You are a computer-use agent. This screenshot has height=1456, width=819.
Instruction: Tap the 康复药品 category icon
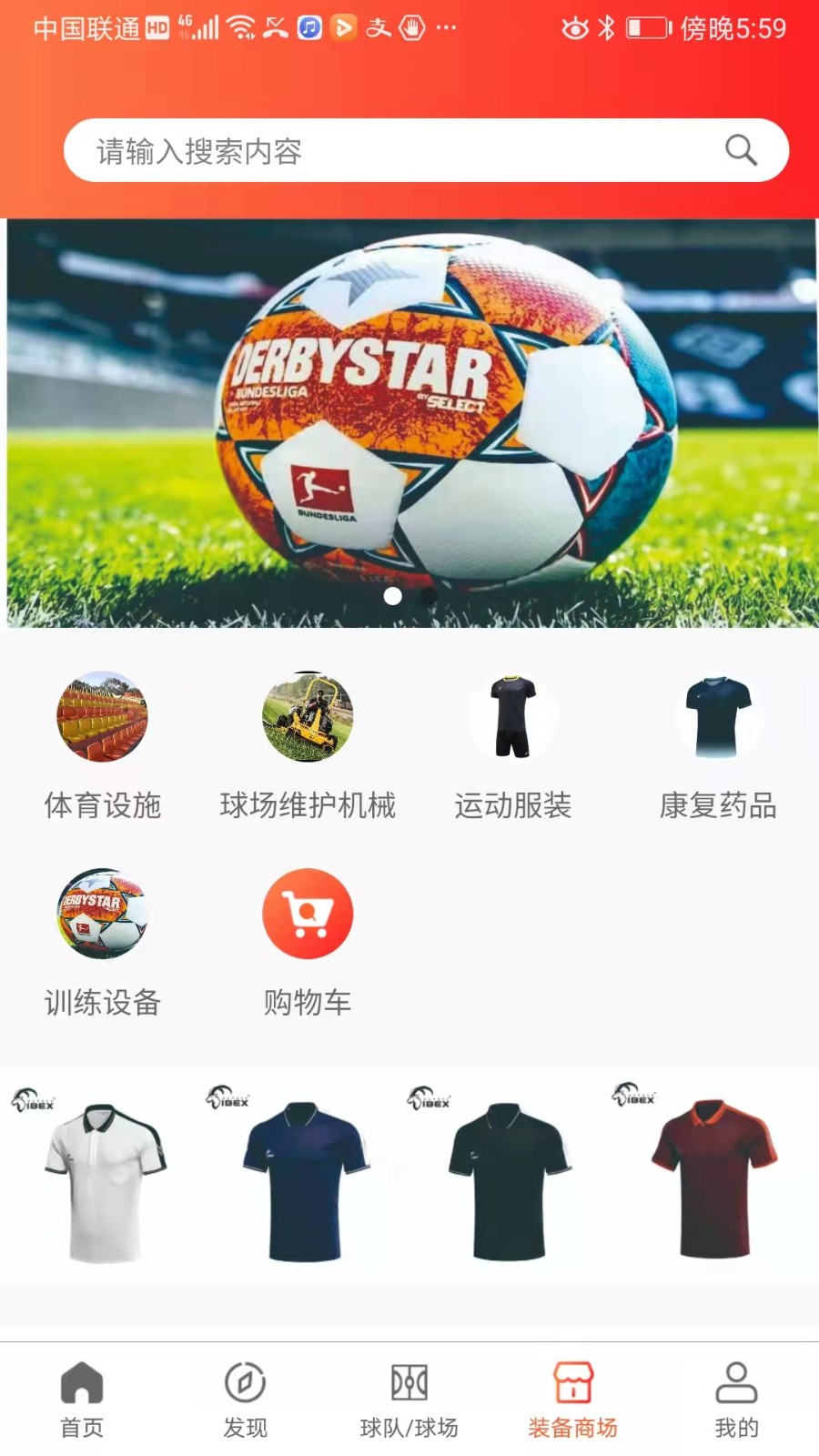[718, 717]
